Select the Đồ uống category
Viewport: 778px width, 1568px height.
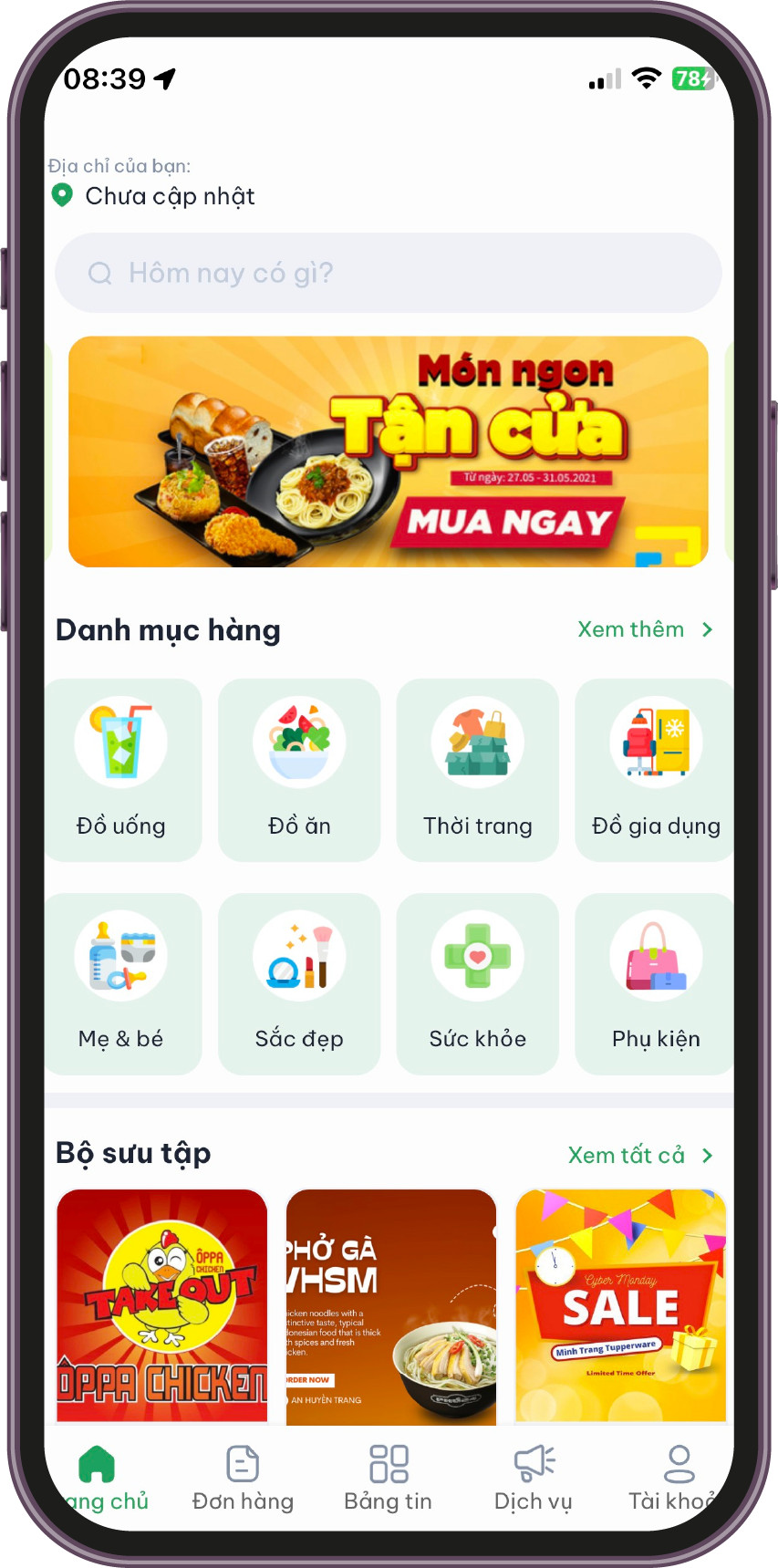121,770
